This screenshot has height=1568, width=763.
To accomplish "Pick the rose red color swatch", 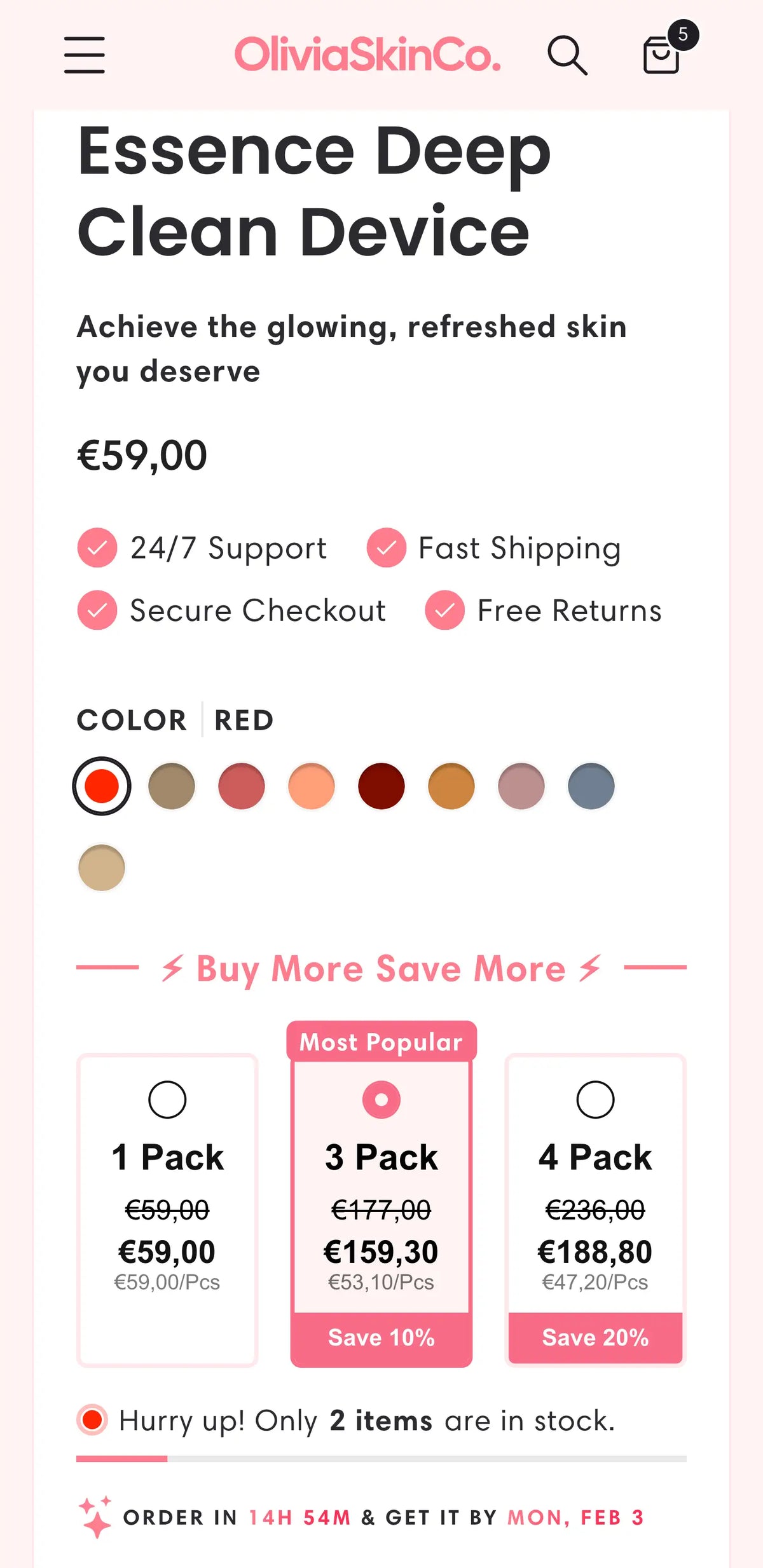I will point(242,786).
